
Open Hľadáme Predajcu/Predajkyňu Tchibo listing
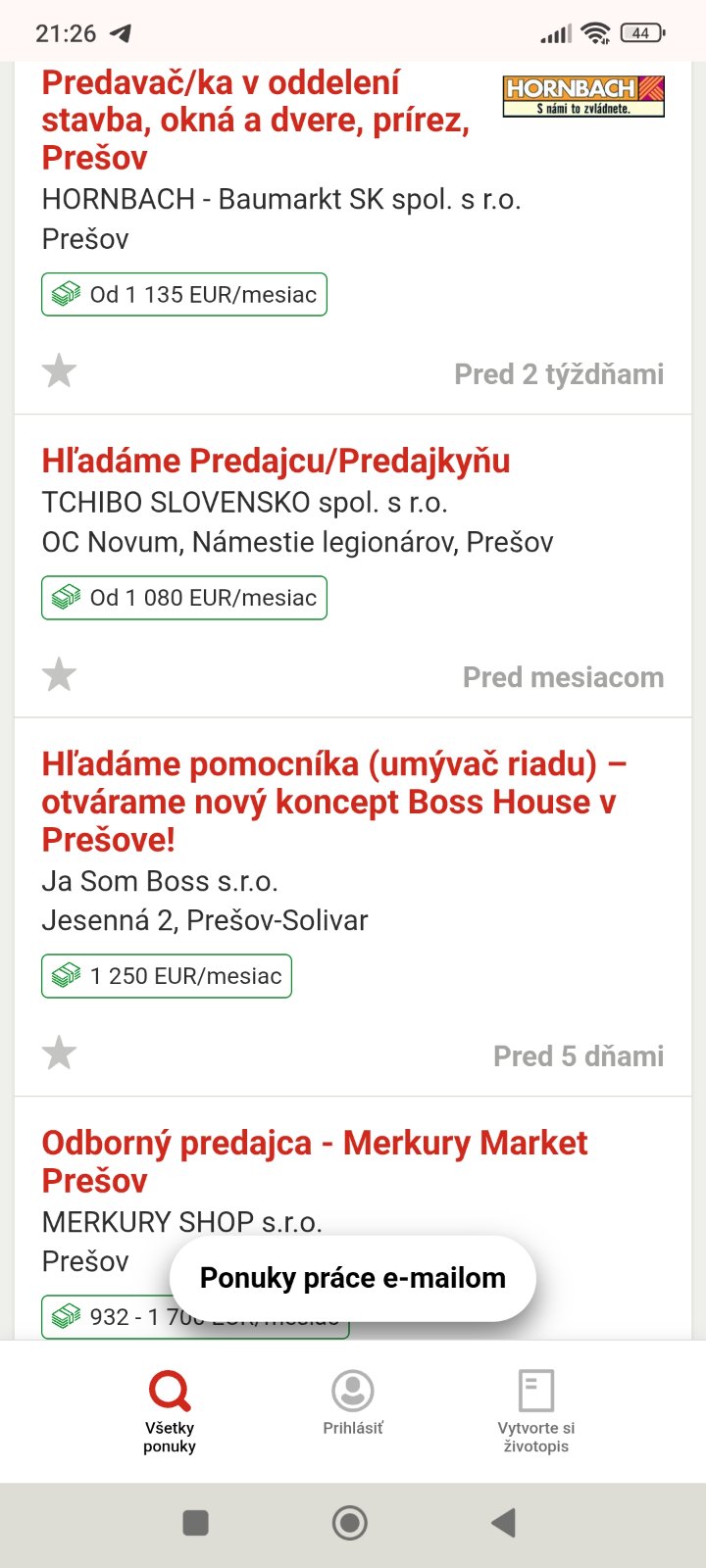[x=276, y=461]
